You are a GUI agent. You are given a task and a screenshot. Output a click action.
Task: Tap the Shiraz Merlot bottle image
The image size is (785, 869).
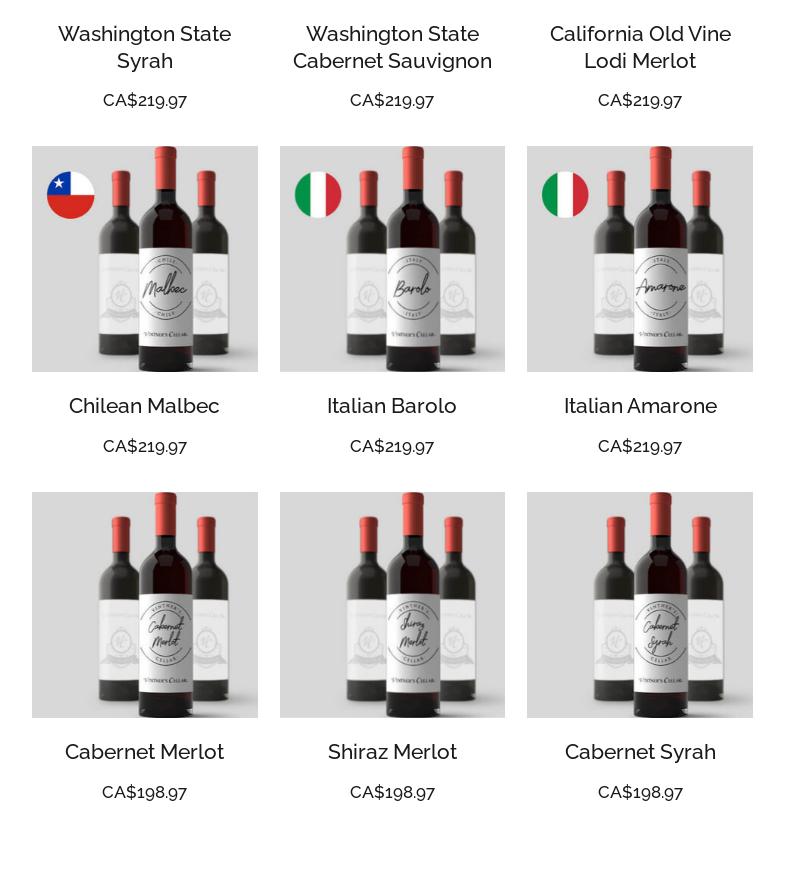[392, 605]
